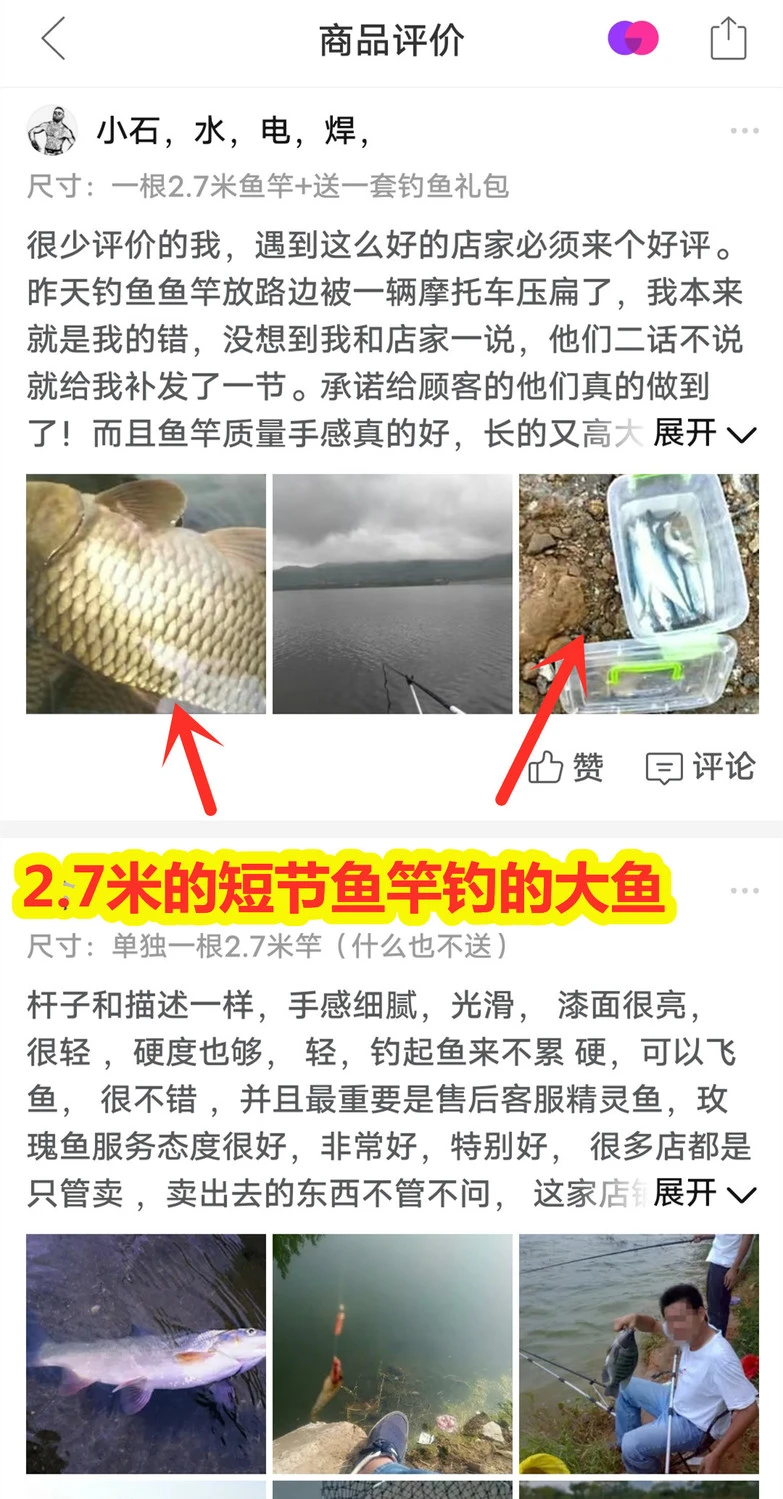Image resolution: width=783 pixels, height=1499 pixels.
Task: View the photo of fish in dark water
Action: click(146, 1354)
